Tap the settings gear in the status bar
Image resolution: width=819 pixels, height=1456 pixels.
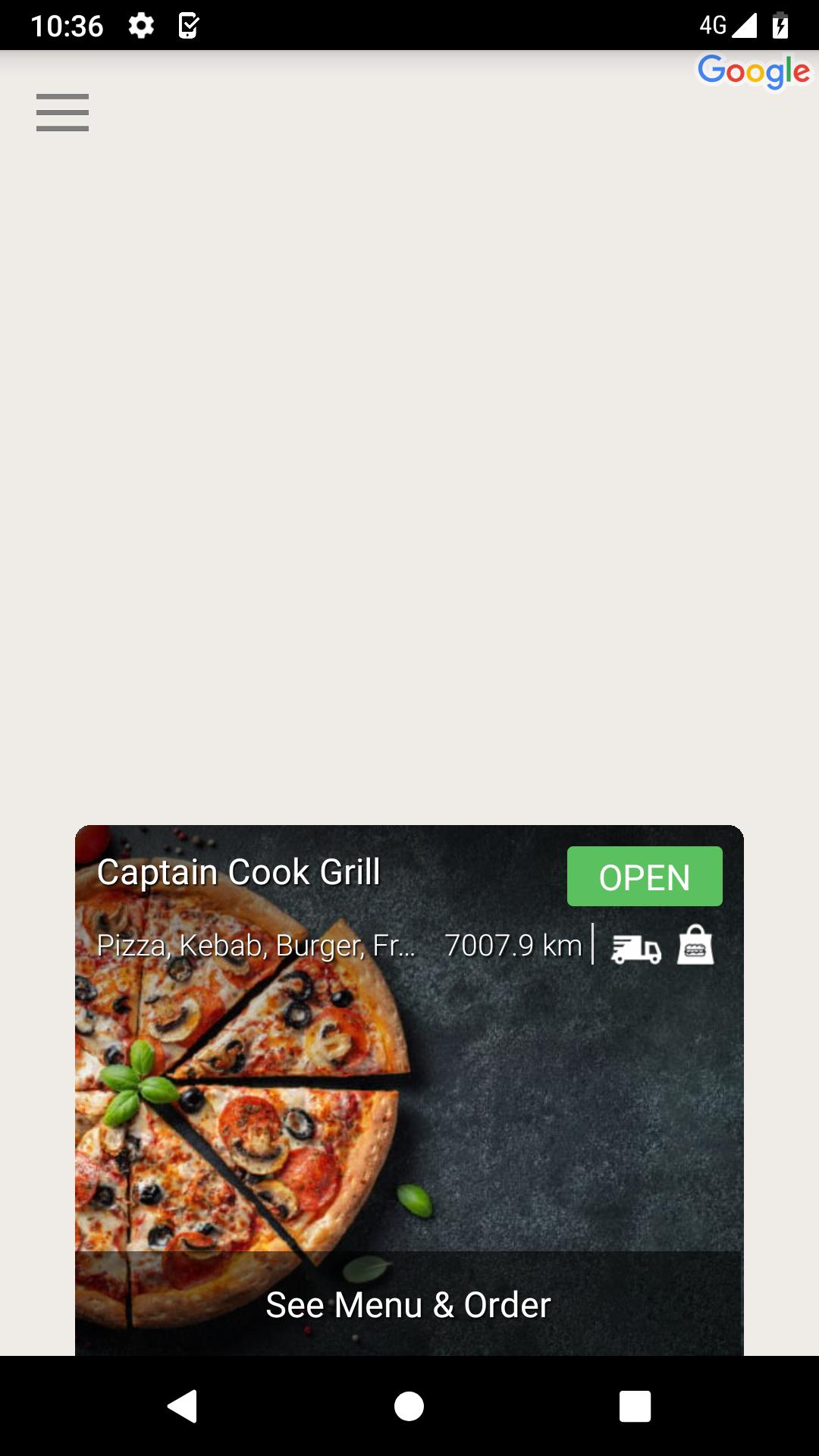click(141, 25)
